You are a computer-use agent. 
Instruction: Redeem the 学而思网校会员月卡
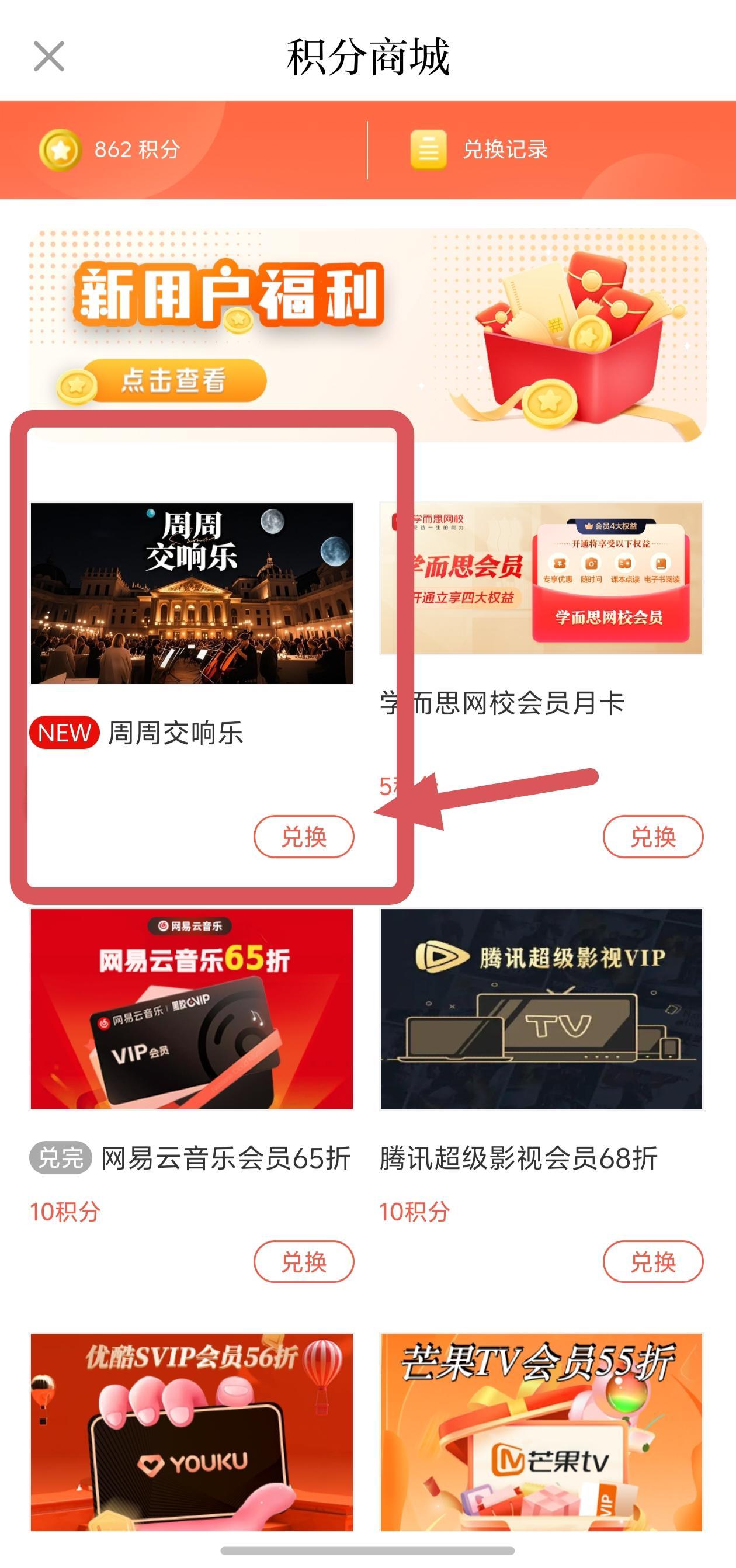coord(652,837)
